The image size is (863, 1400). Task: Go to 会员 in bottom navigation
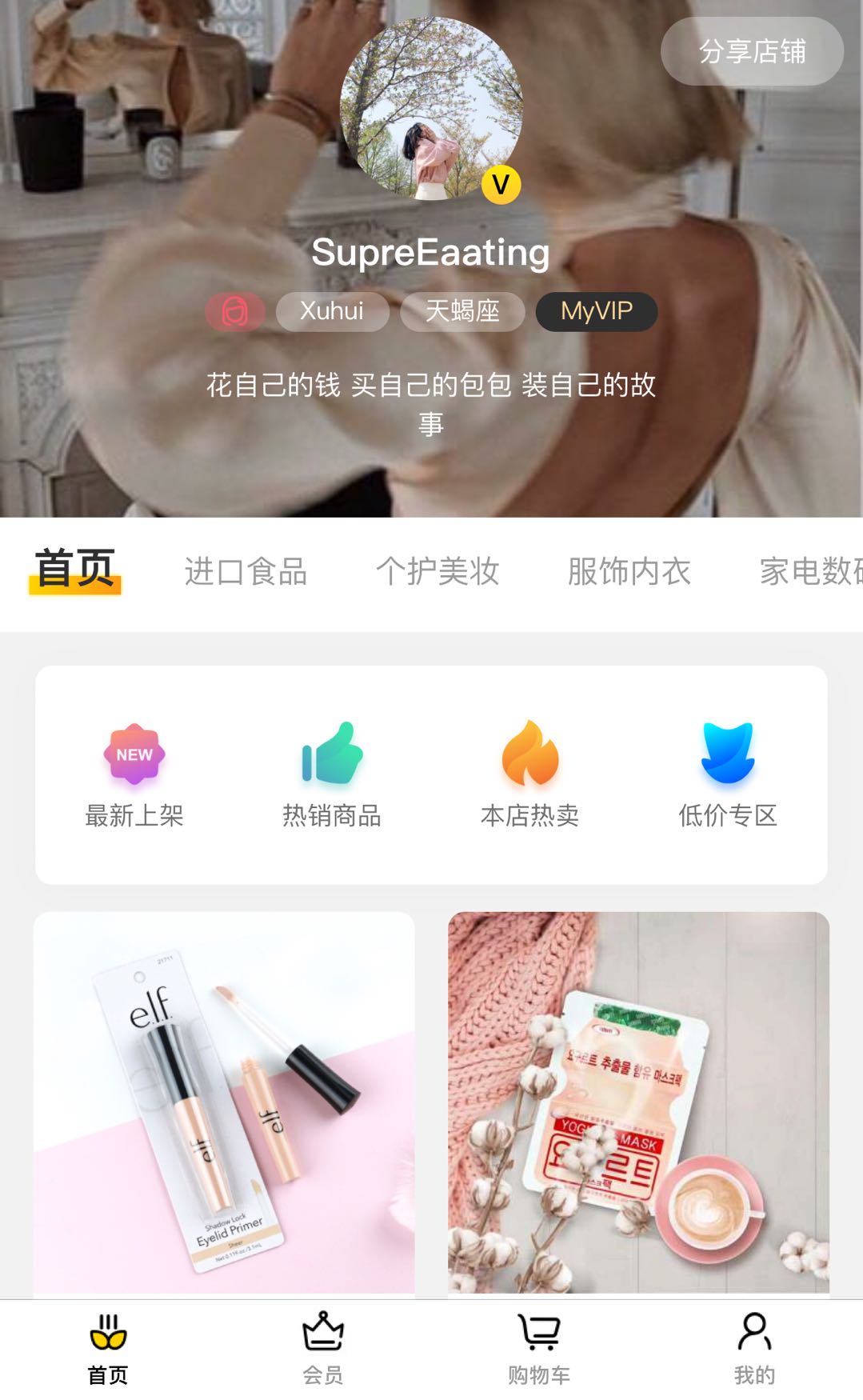(x=323, y=1350)
